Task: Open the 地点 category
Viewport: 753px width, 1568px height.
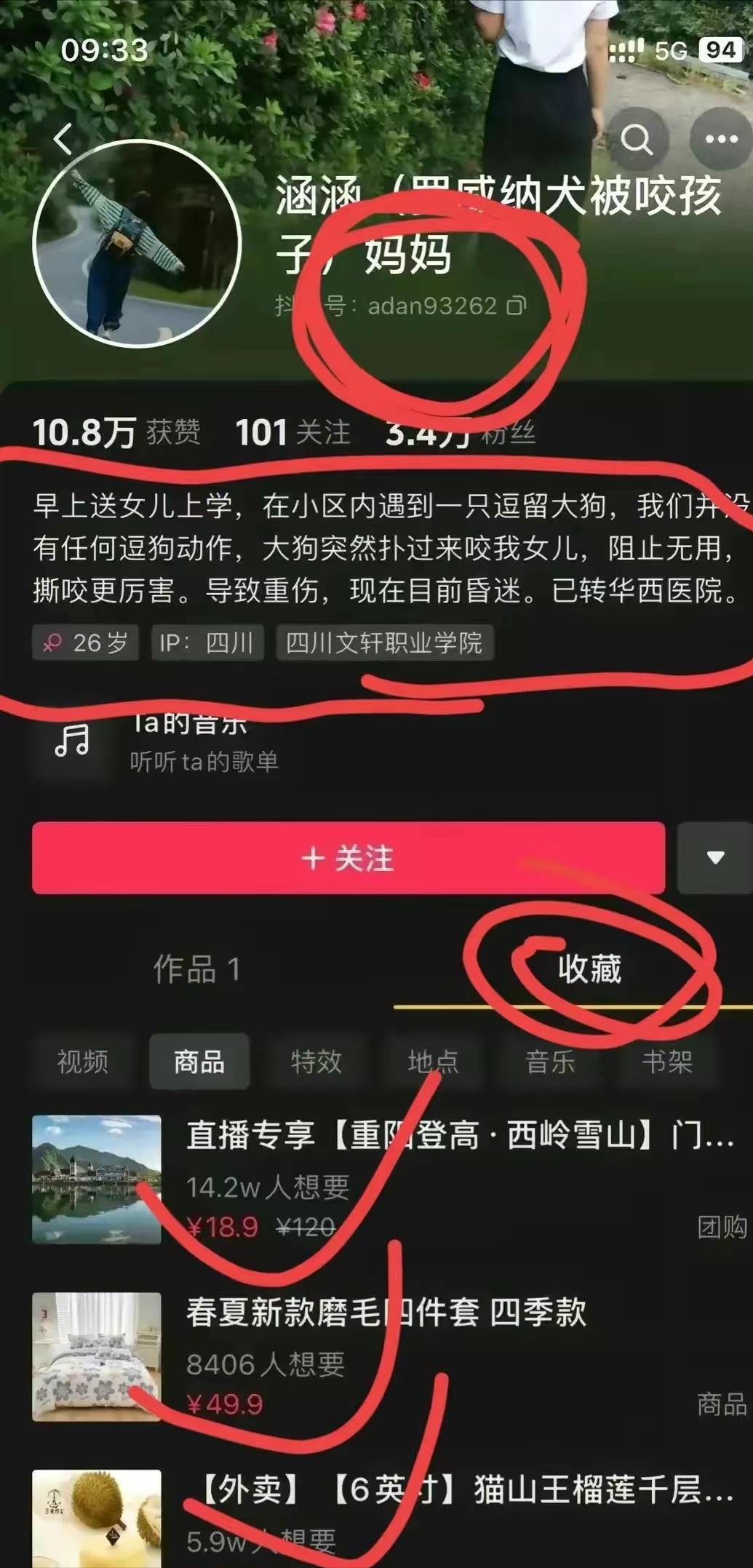Action: click(433, 1062)
